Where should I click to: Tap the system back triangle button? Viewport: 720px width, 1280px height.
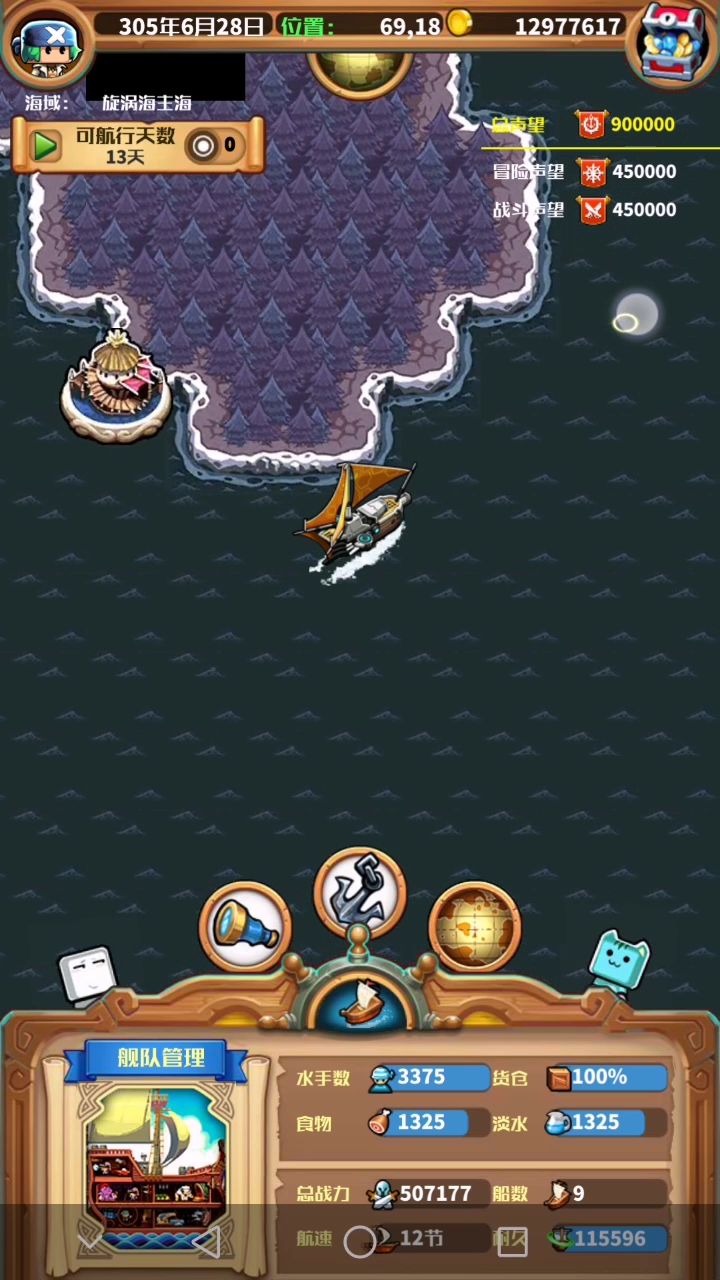[x=207, y=1242]
